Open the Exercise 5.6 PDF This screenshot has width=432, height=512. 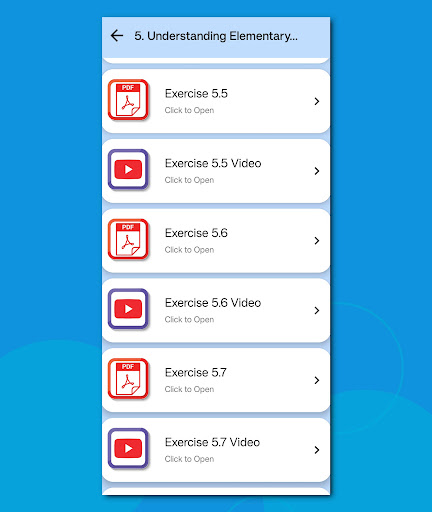(x=216, y=240)
